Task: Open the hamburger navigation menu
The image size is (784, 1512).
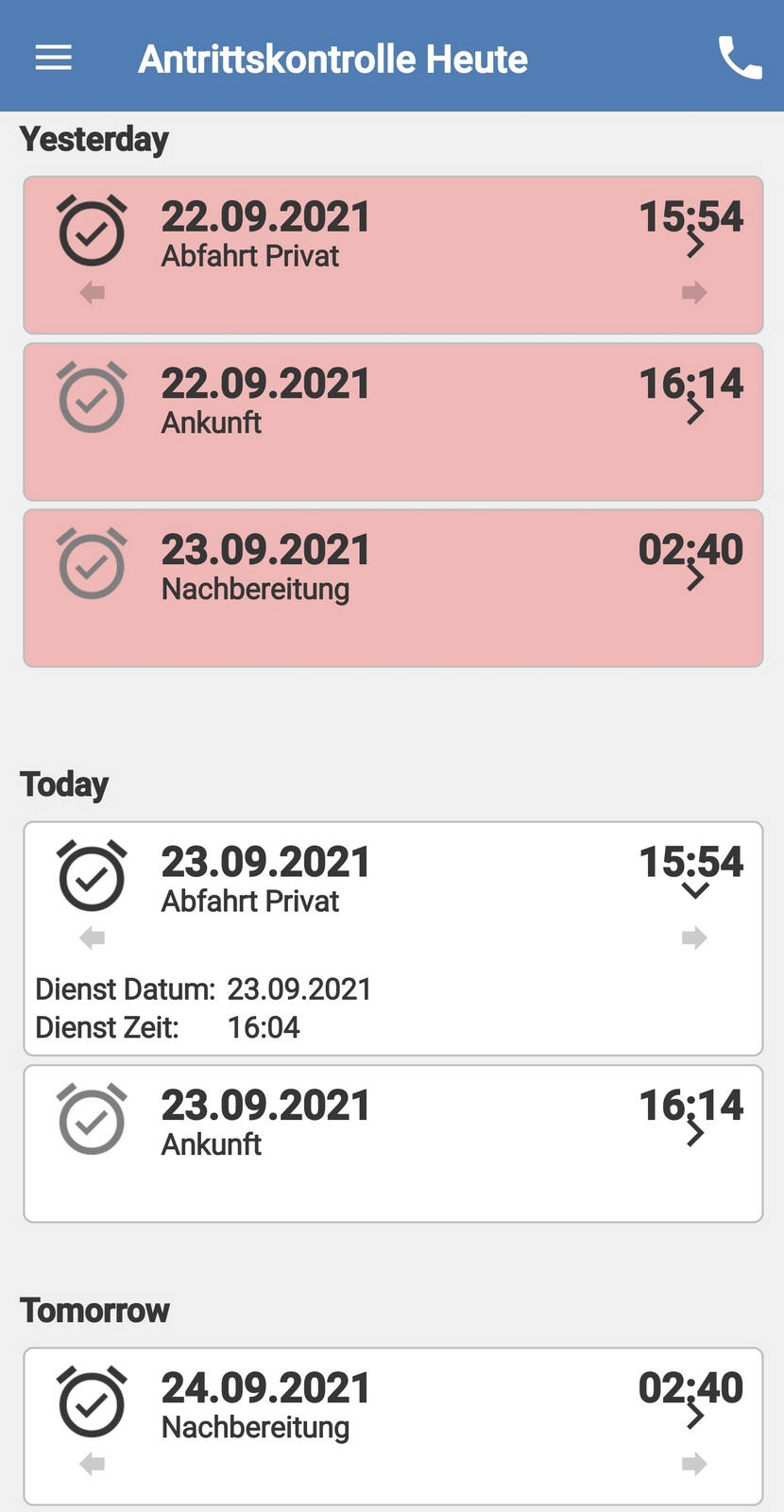Action: click(54, 59)
